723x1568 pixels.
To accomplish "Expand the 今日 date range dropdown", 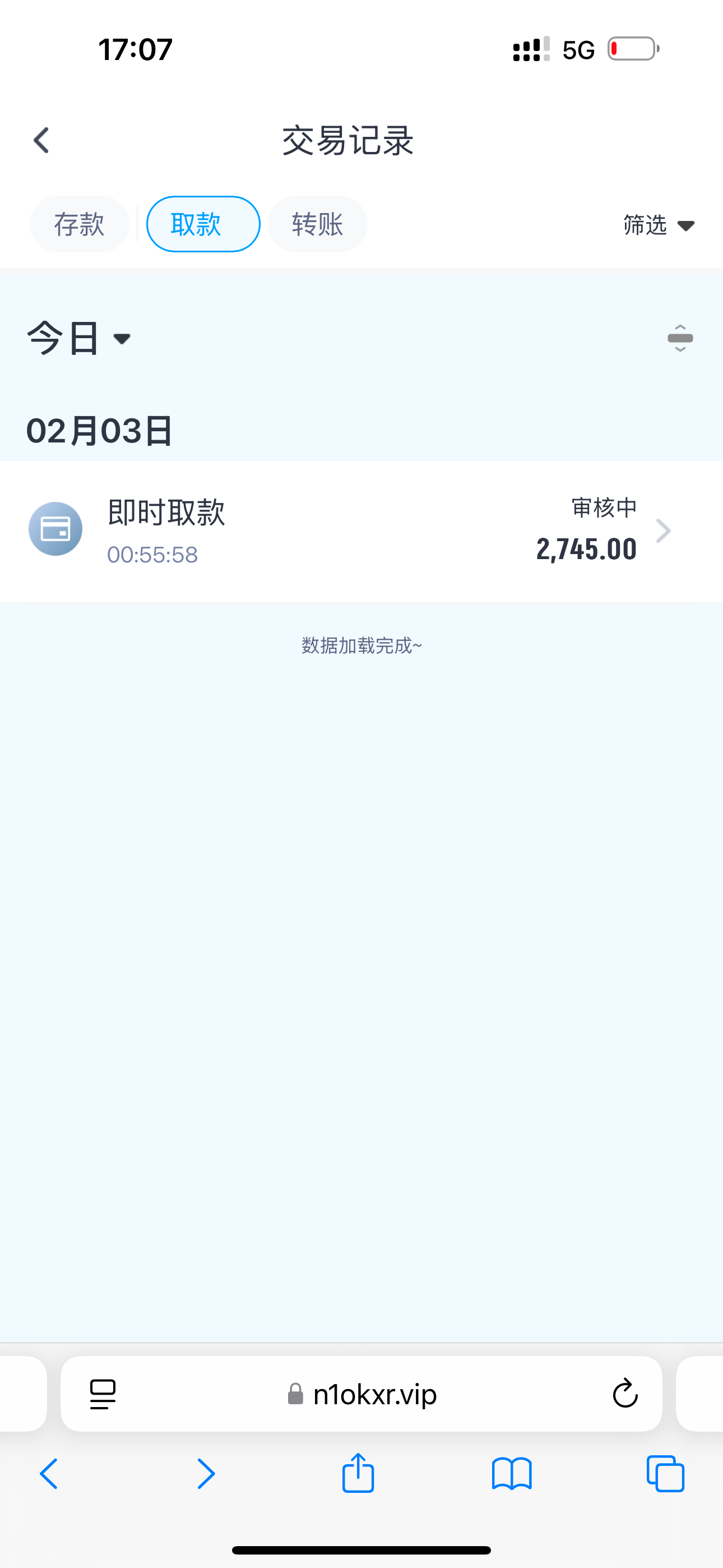I will (79, 338).
